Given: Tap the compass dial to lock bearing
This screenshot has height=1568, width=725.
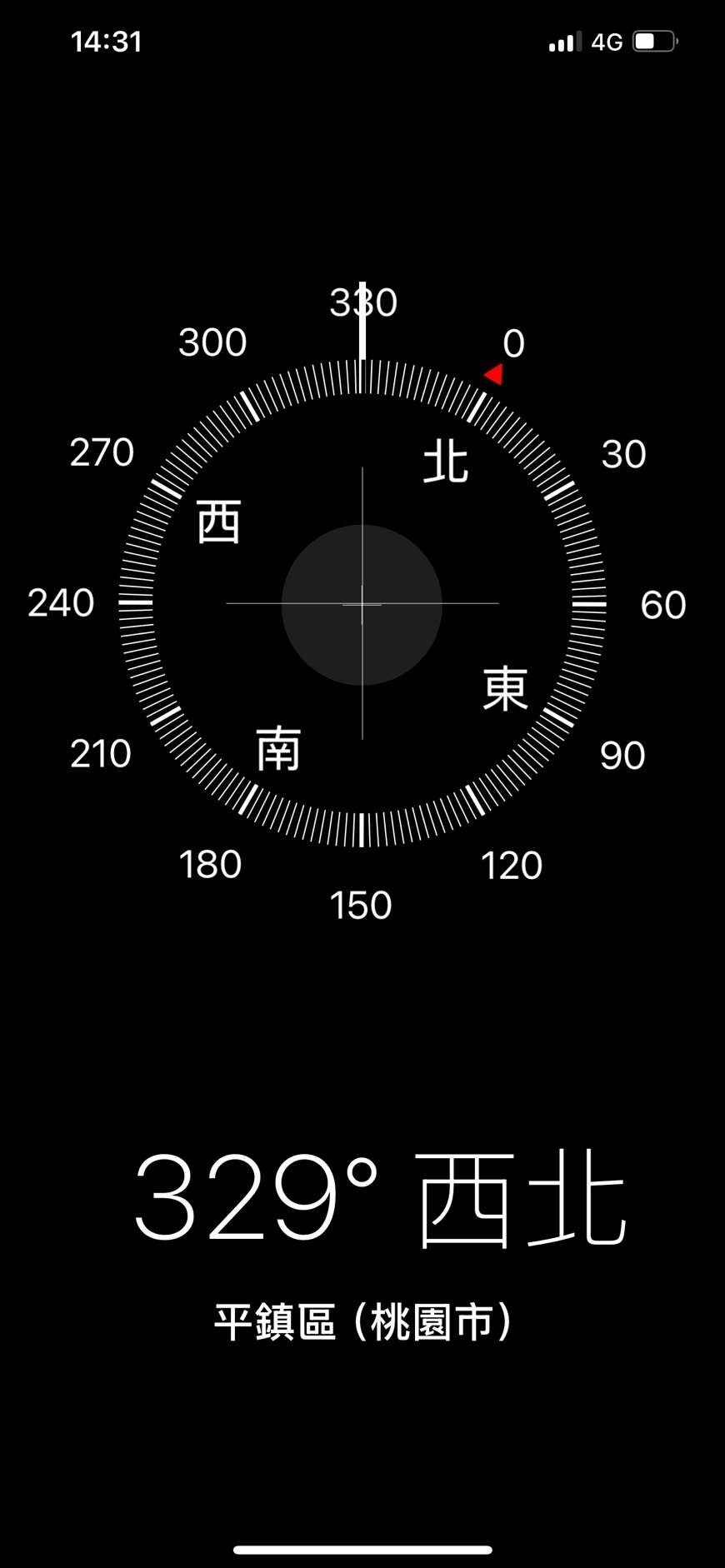Looking at the screenshot, I should 362,603.
